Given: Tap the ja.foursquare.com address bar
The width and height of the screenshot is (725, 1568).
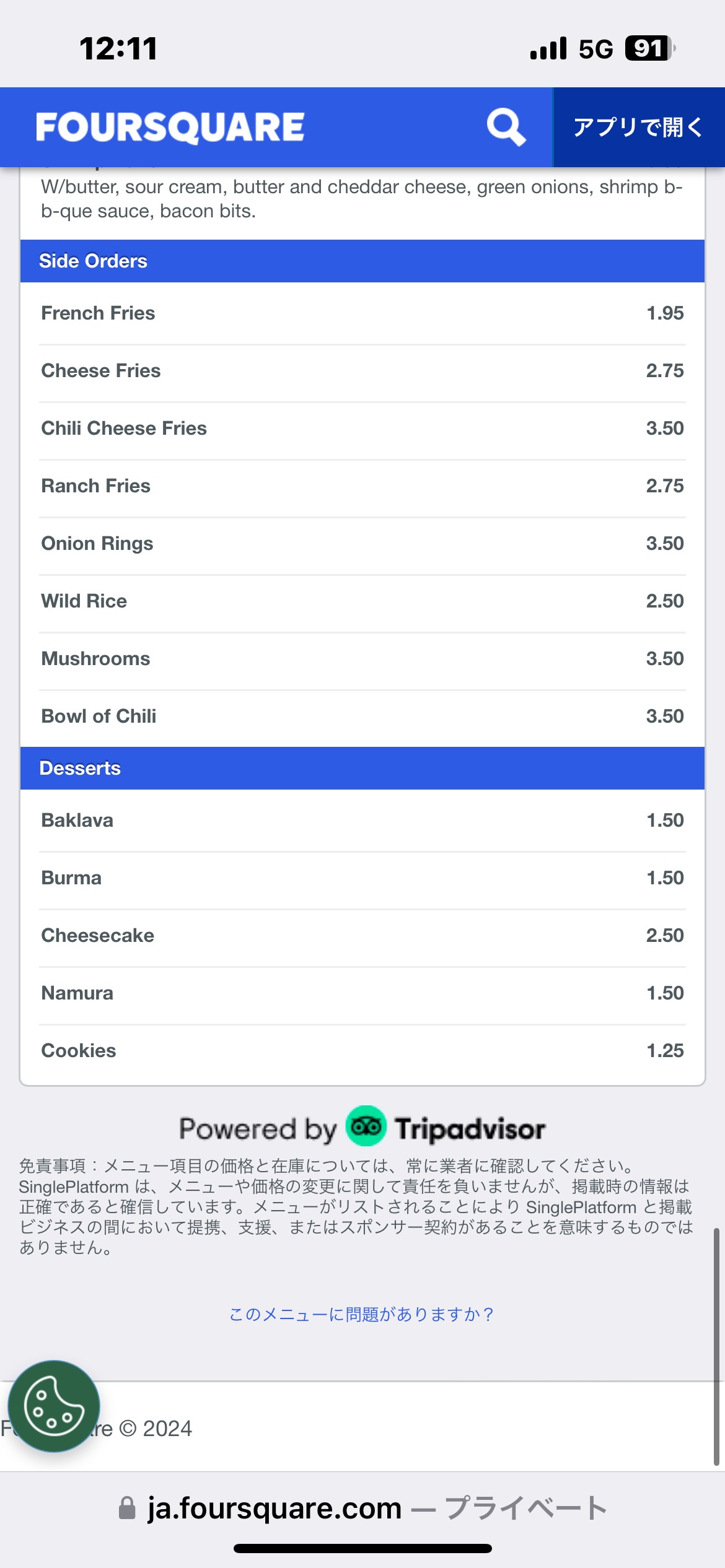Looking at the screenshot, I should (x=362, y=1508).
